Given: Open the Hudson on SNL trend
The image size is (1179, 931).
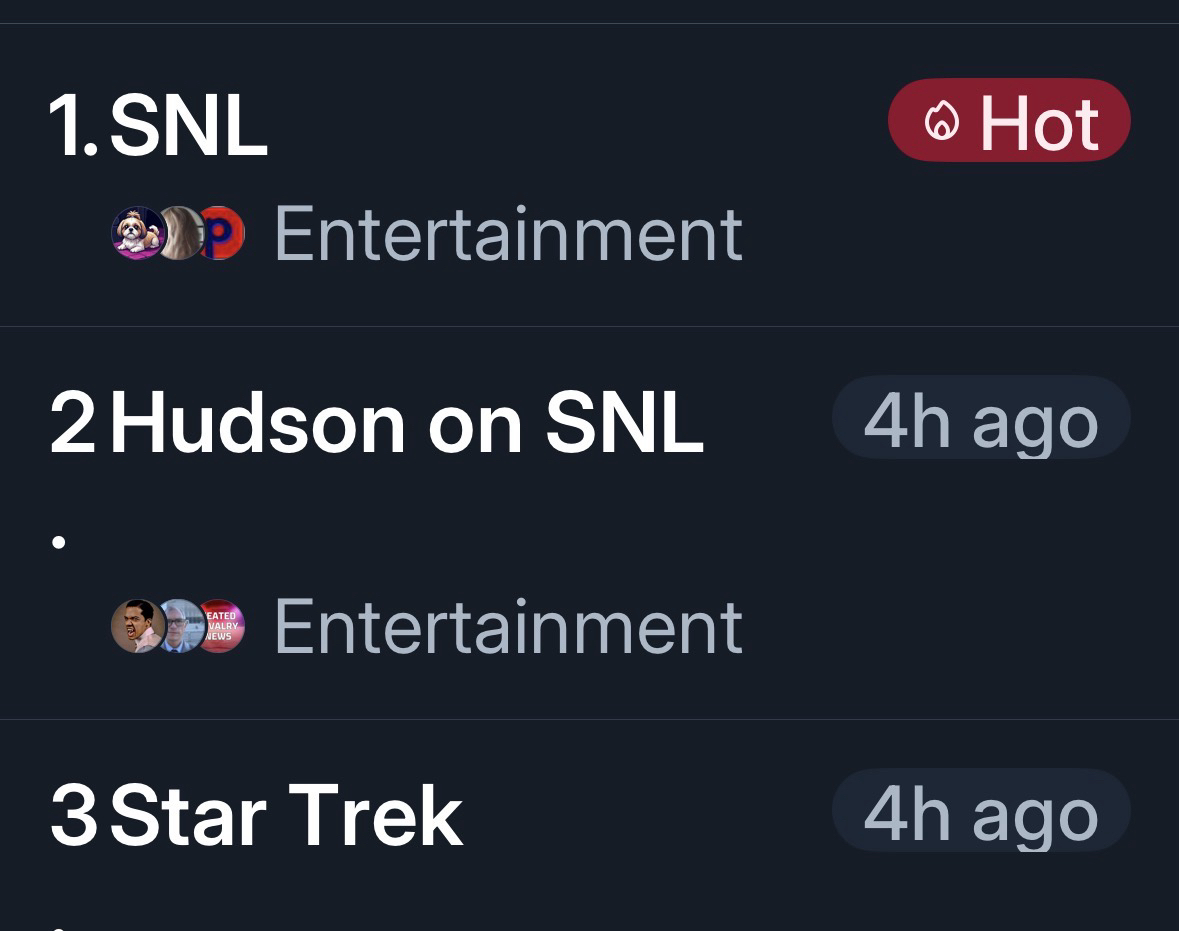Looking at the screenshot, I should click(405, 424).
